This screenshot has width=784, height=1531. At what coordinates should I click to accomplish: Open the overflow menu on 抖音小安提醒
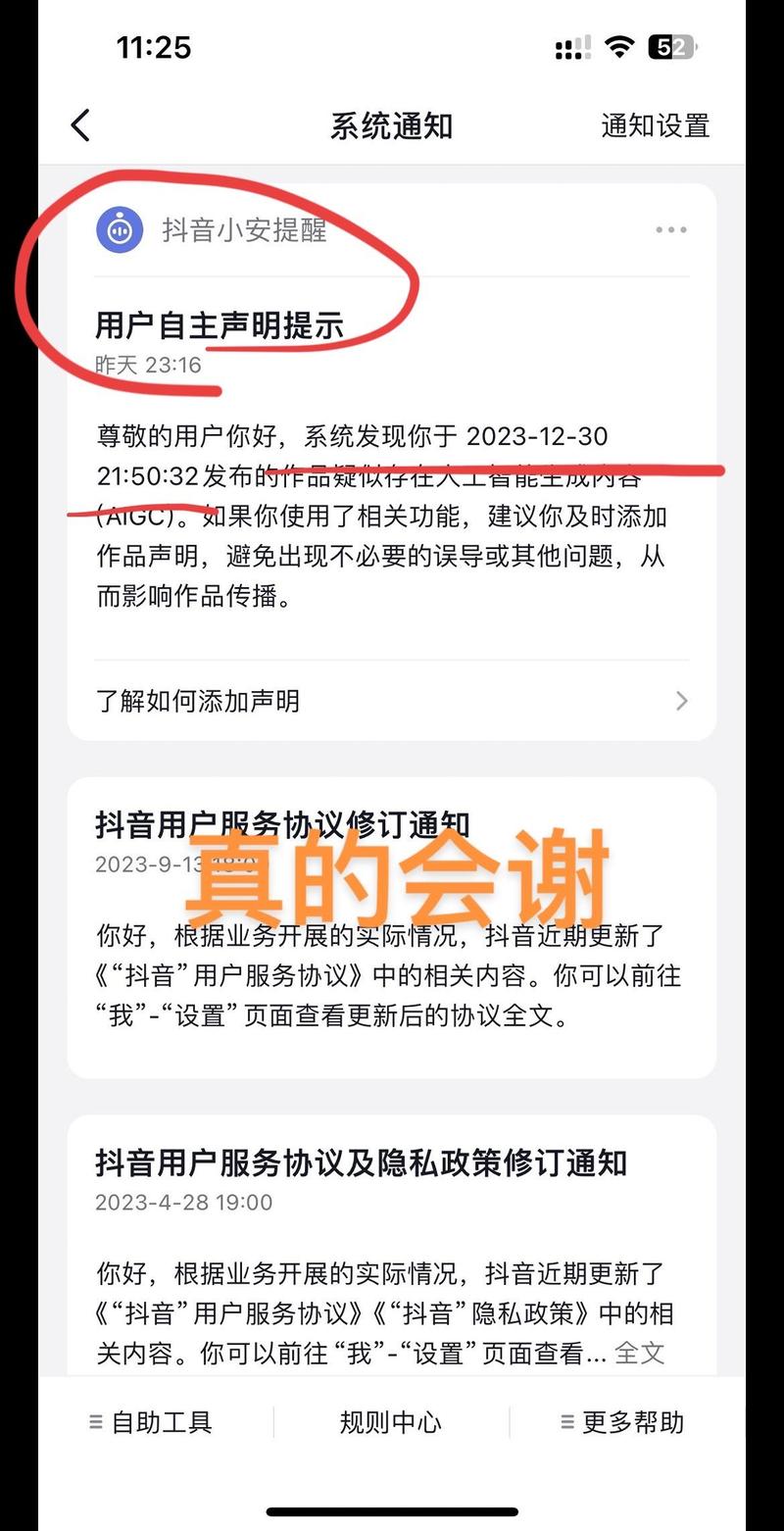[x=671, y=230]
